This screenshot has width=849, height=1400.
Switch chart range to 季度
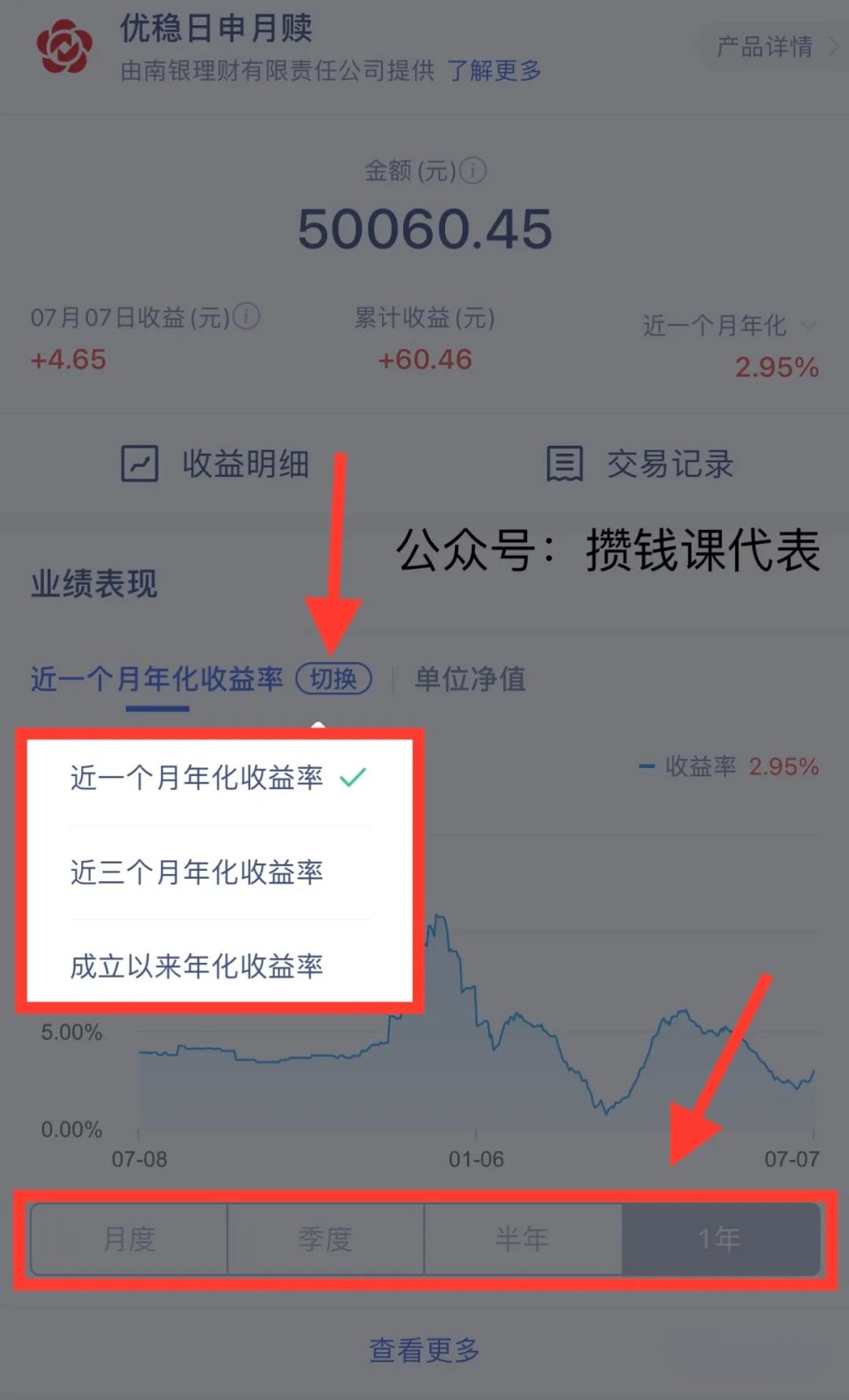[325, 1240]
